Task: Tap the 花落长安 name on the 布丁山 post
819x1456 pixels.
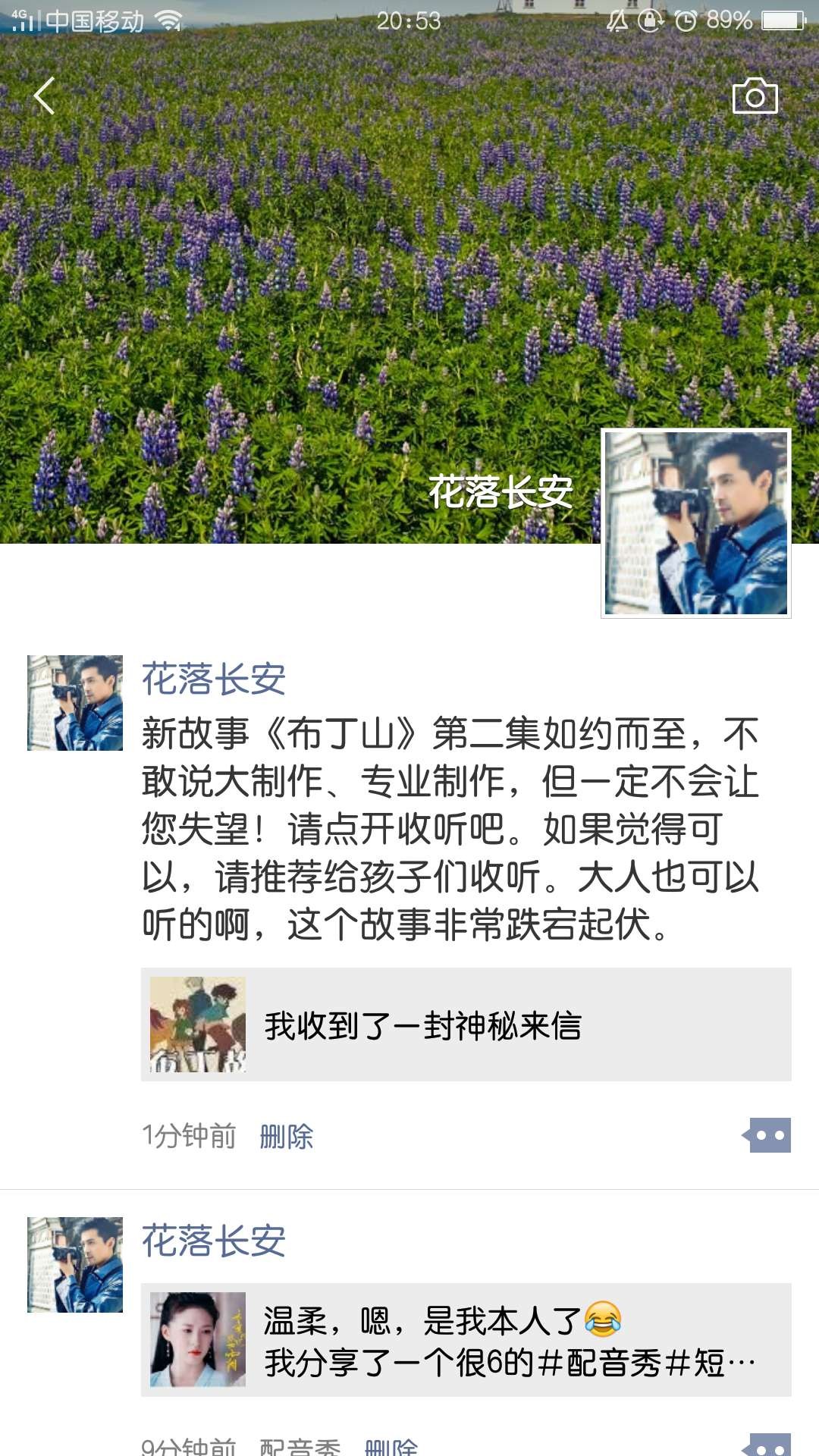Action: 214,679
